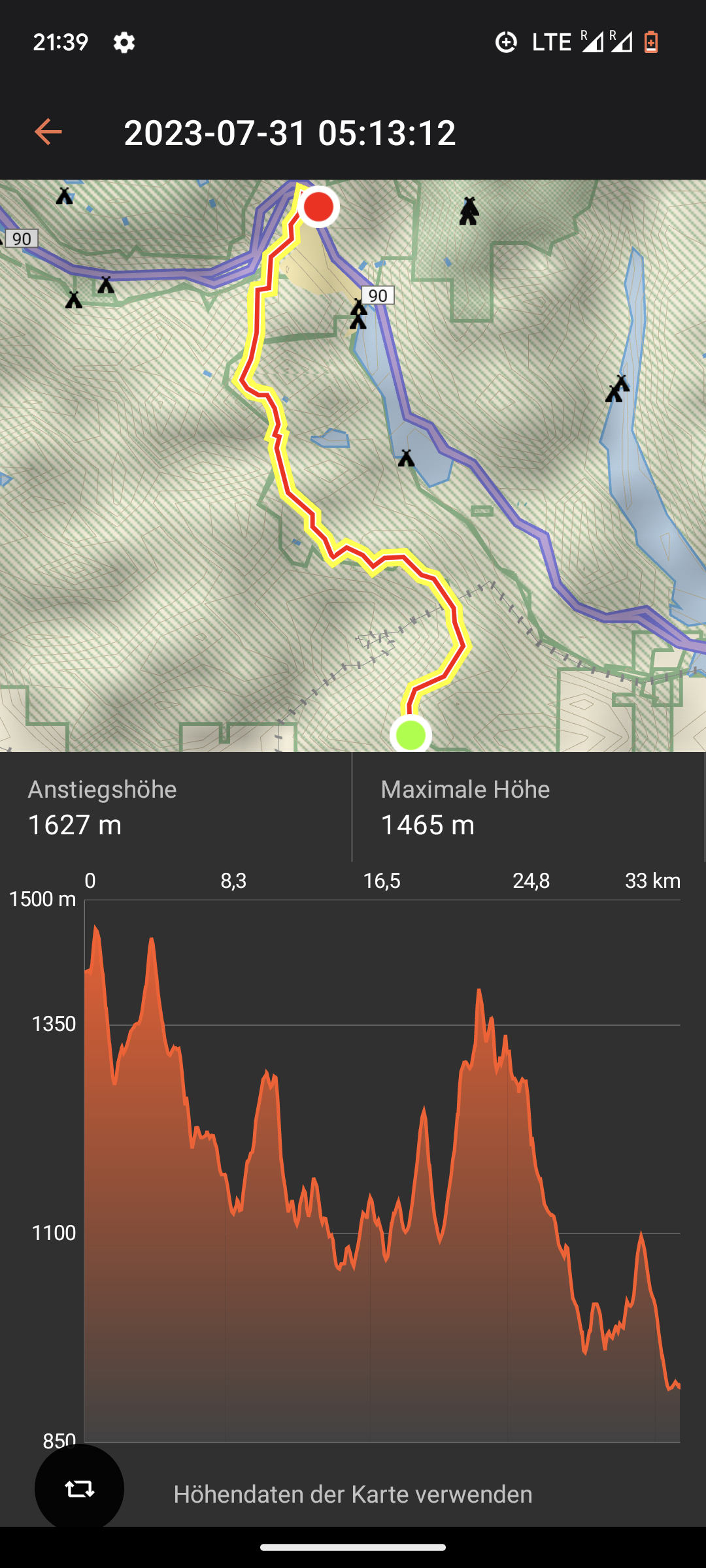This screenshot has height=1568, width=706.
Task: Go back using the arrow icon
Action: [x=48, y=132]
